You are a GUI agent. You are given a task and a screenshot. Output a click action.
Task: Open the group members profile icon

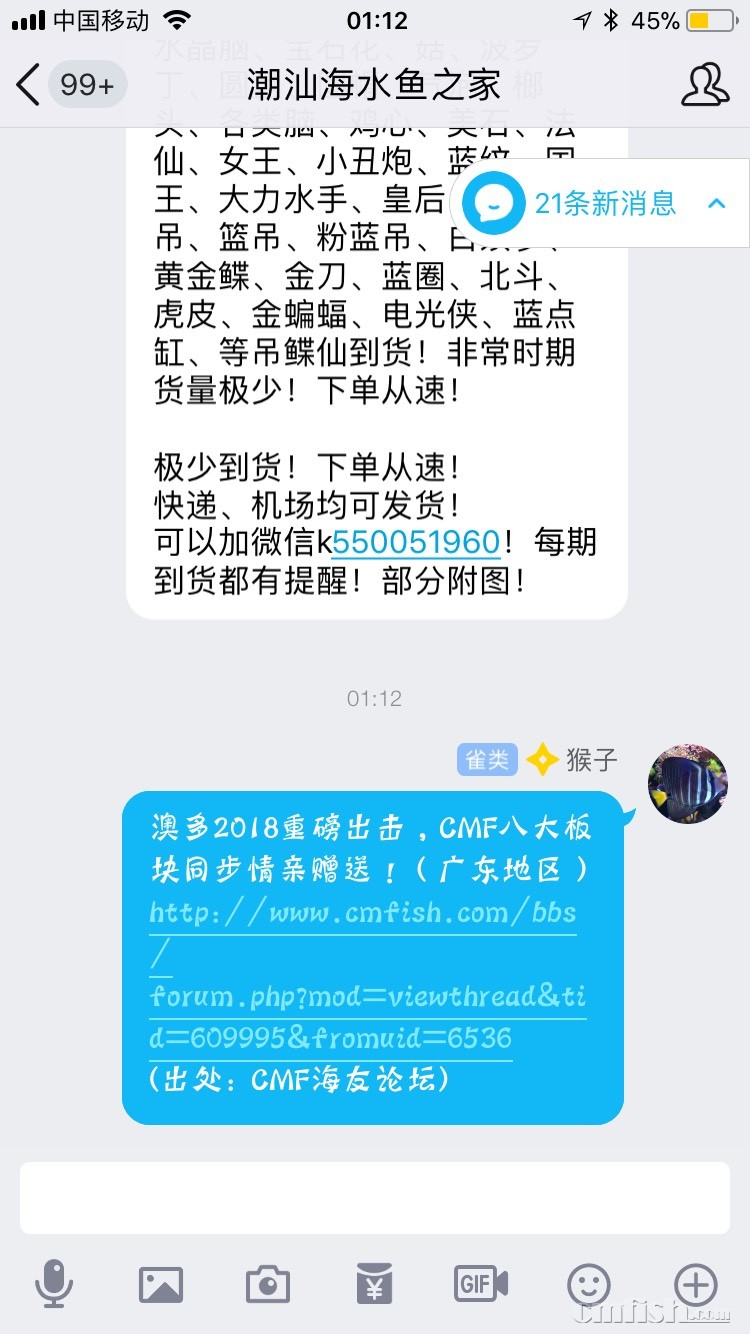point(705,85)
